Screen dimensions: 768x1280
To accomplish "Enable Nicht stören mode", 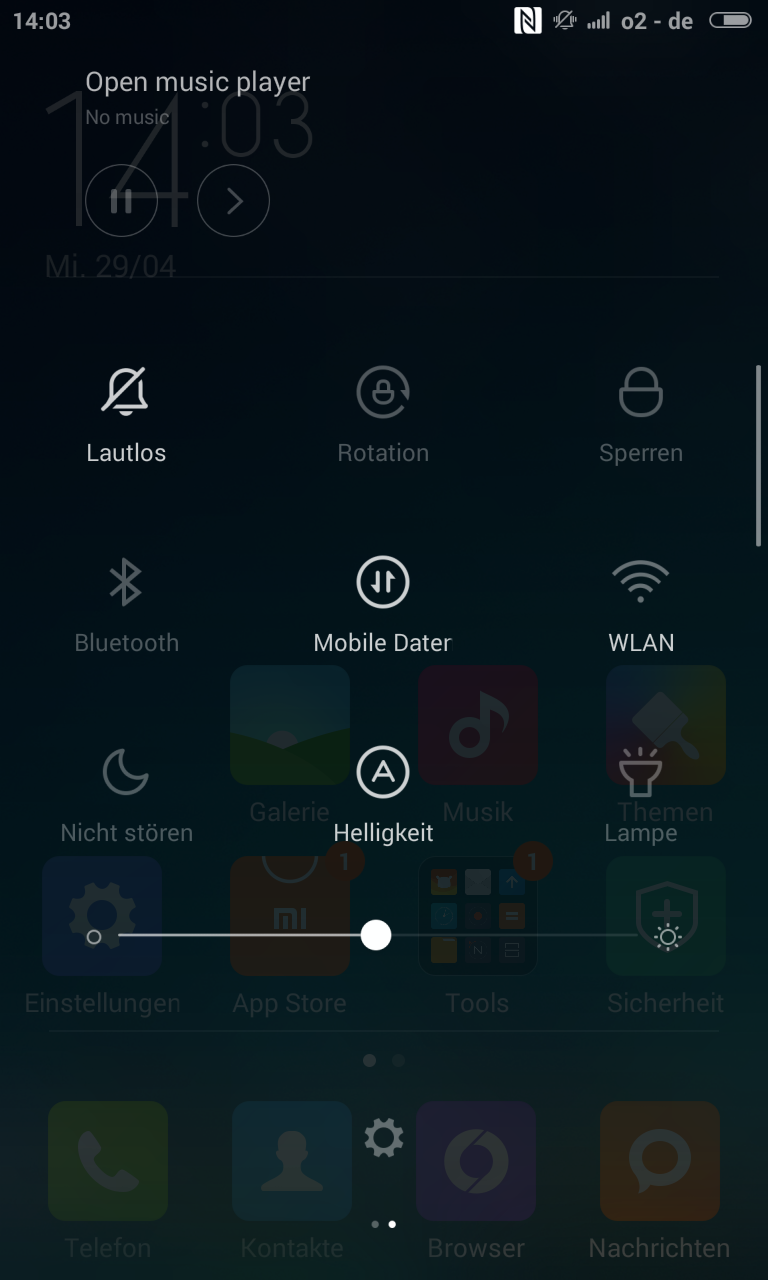I will pyautogui.click(x=126, y=773).
